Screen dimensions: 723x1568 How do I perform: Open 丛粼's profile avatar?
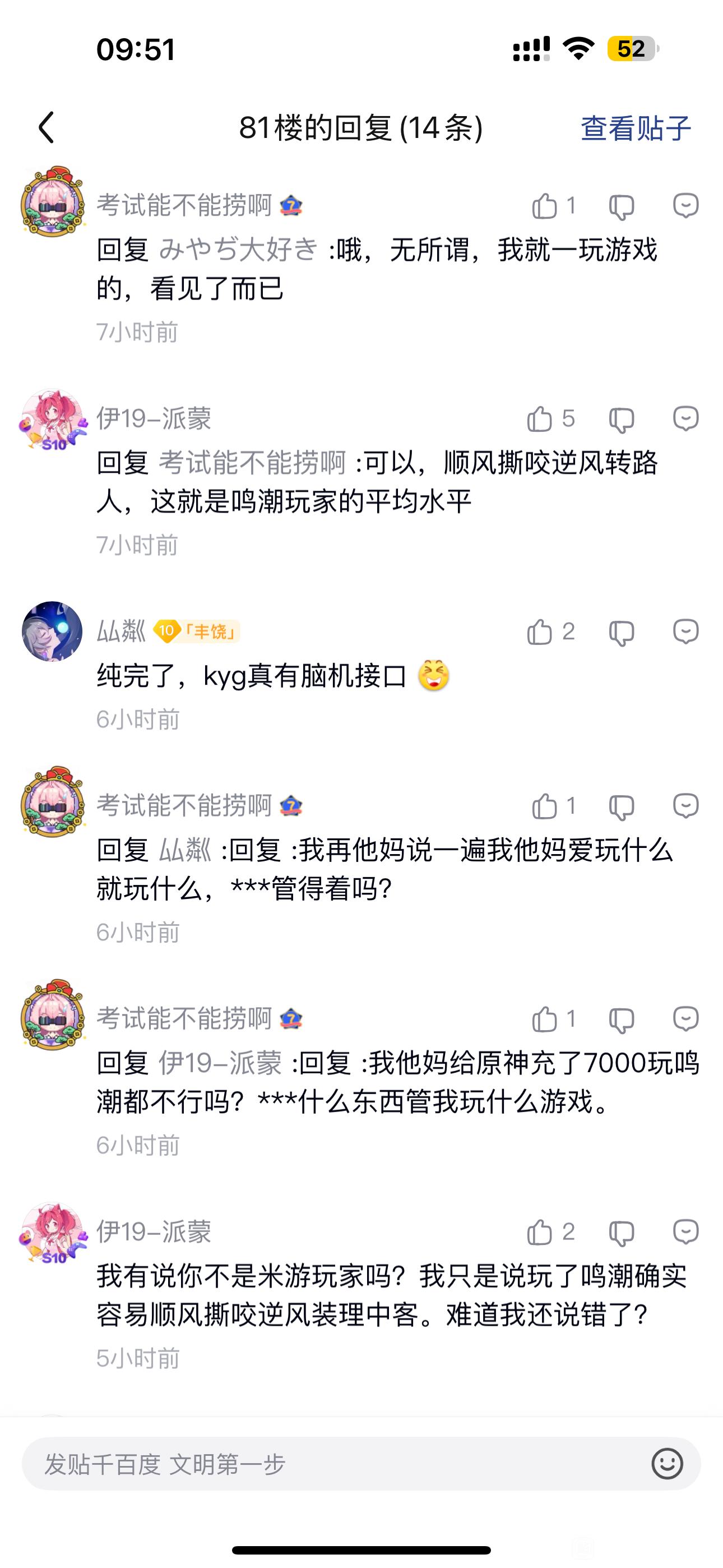52,631
